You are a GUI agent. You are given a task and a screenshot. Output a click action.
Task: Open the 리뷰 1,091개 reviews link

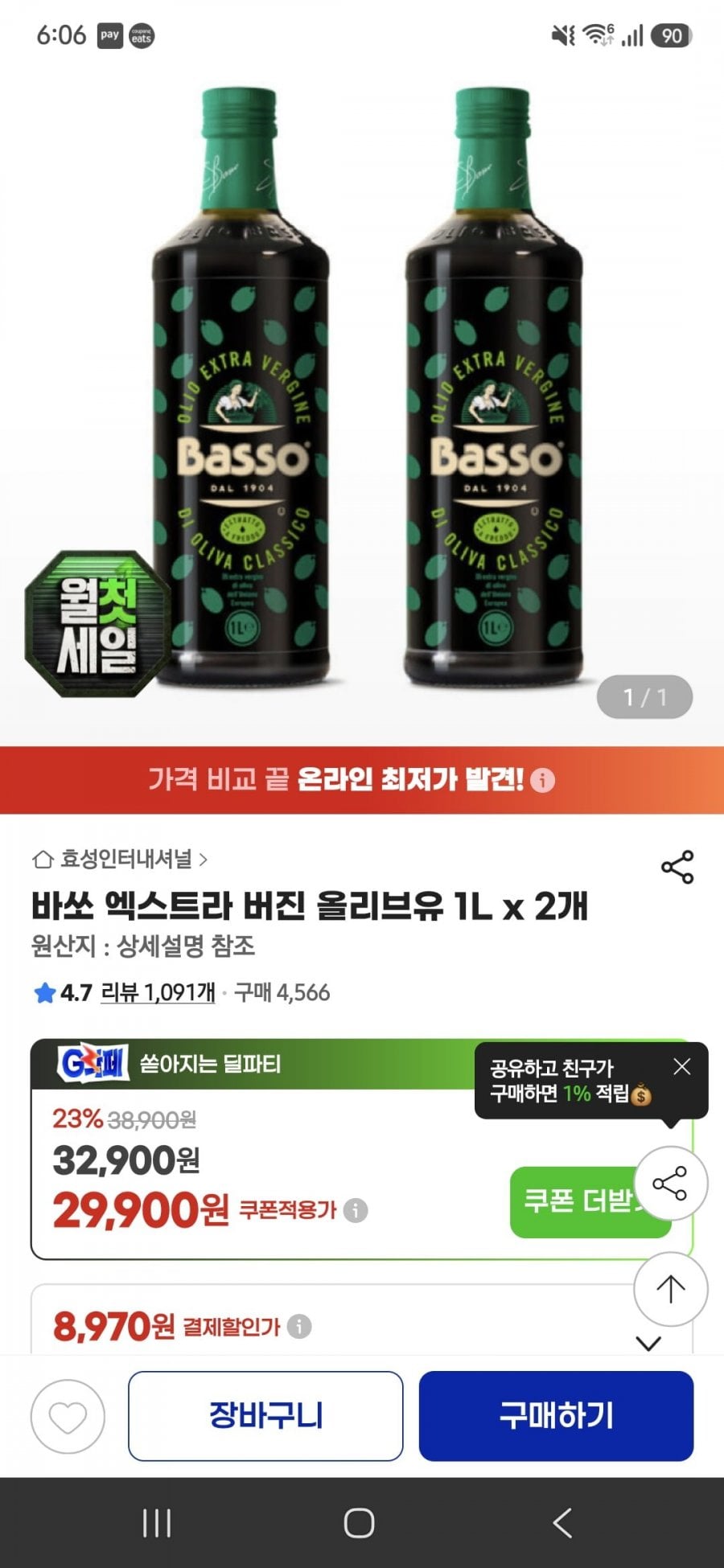158,992
